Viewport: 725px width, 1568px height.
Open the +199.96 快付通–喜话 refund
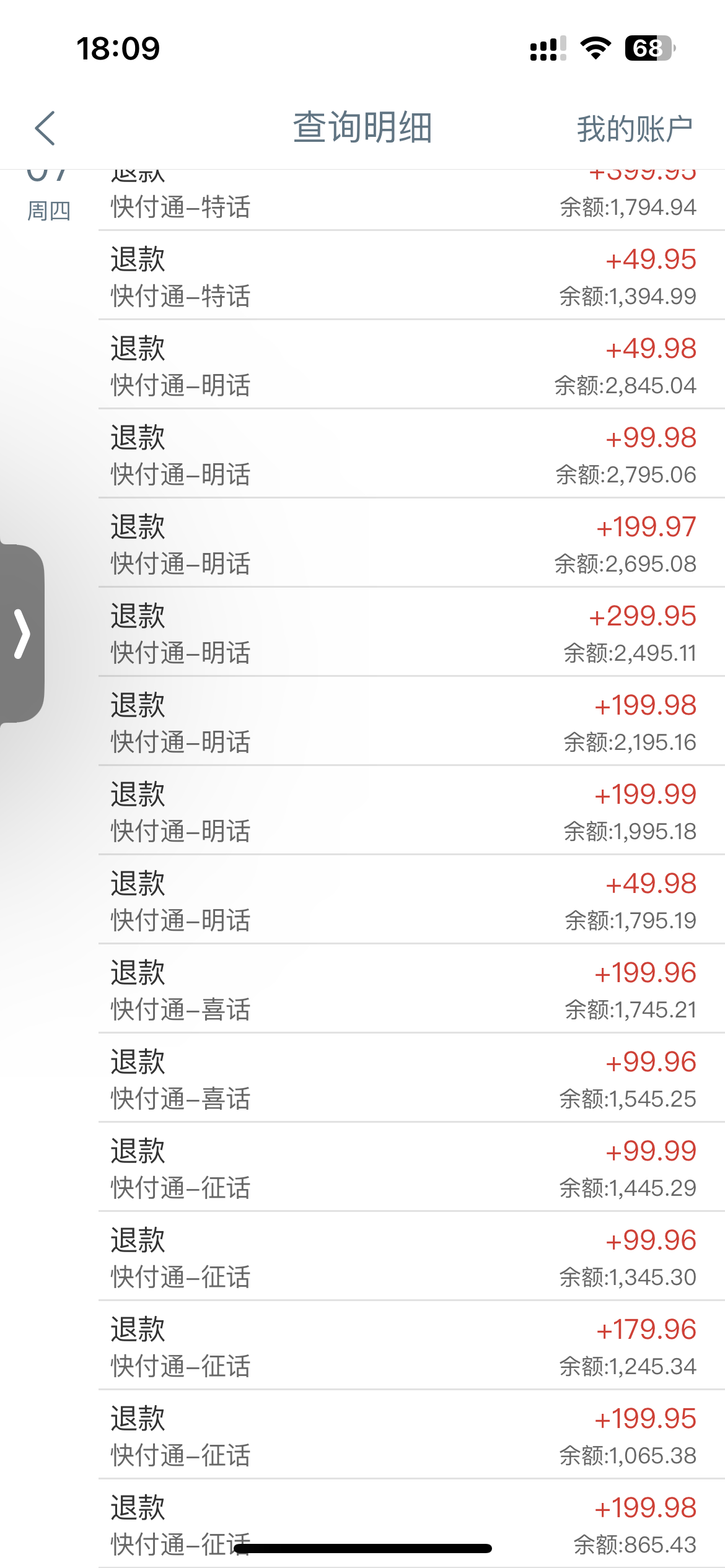(403, 990)
